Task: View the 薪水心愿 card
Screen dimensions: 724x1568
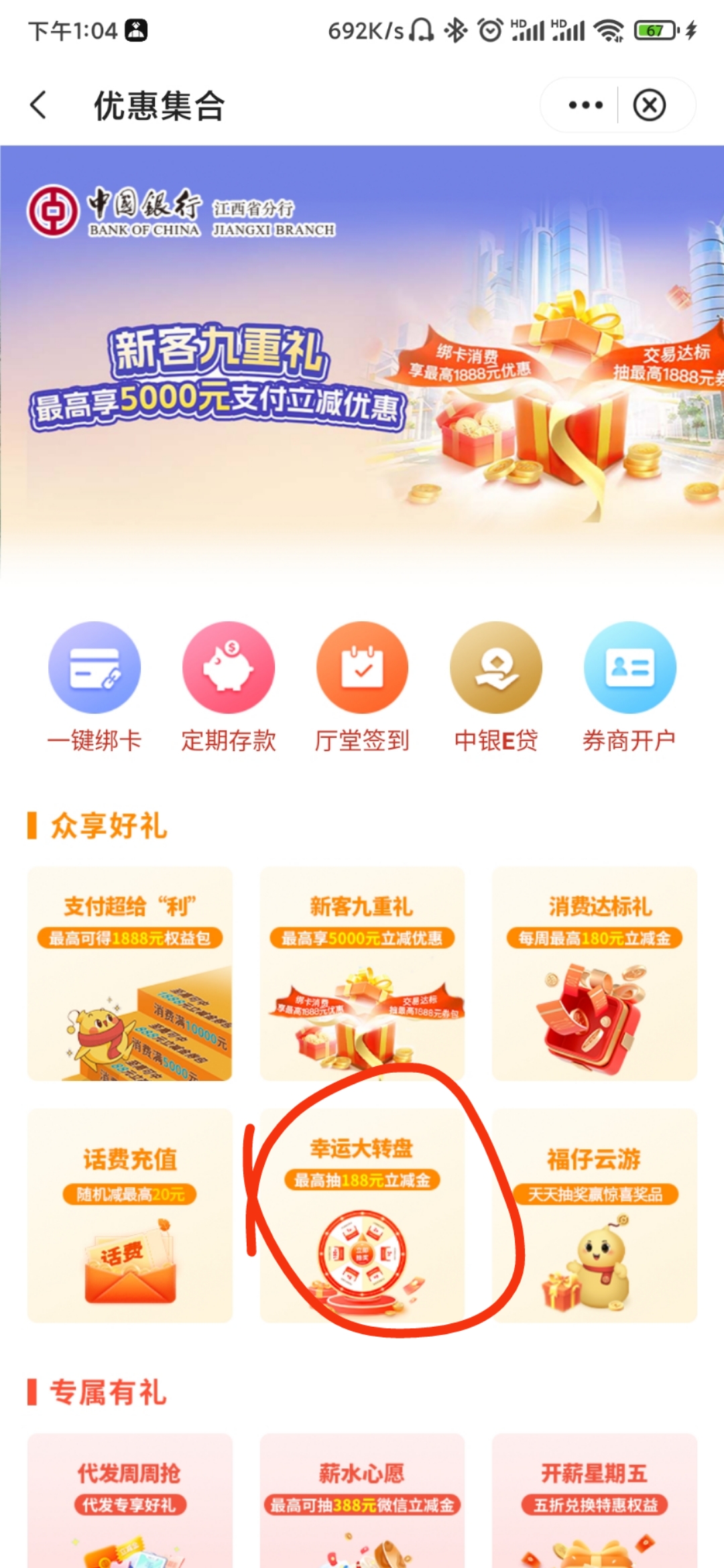Action: (362, 1501)
